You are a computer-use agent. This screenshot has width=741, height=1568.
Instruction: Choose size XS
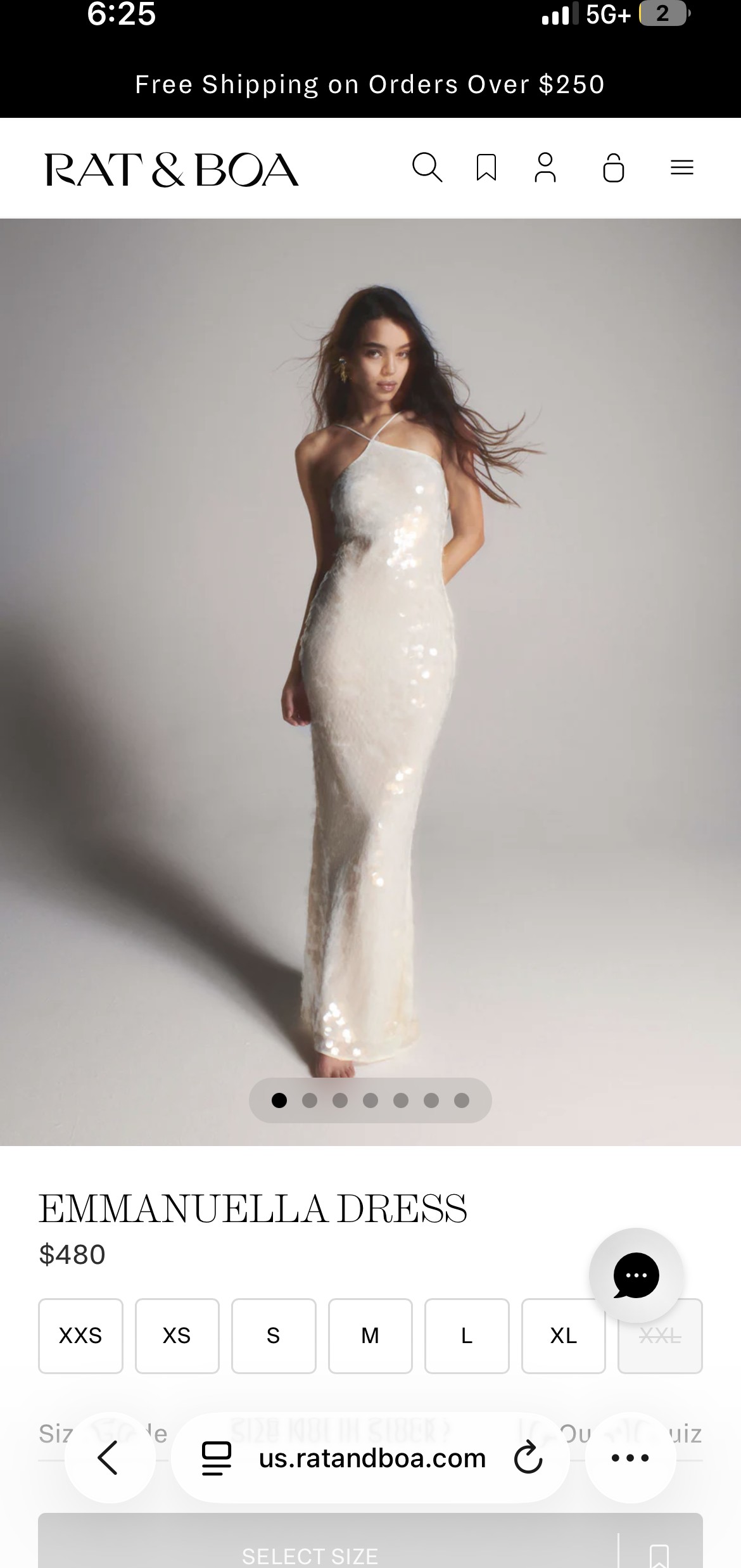coord(177,1335)
